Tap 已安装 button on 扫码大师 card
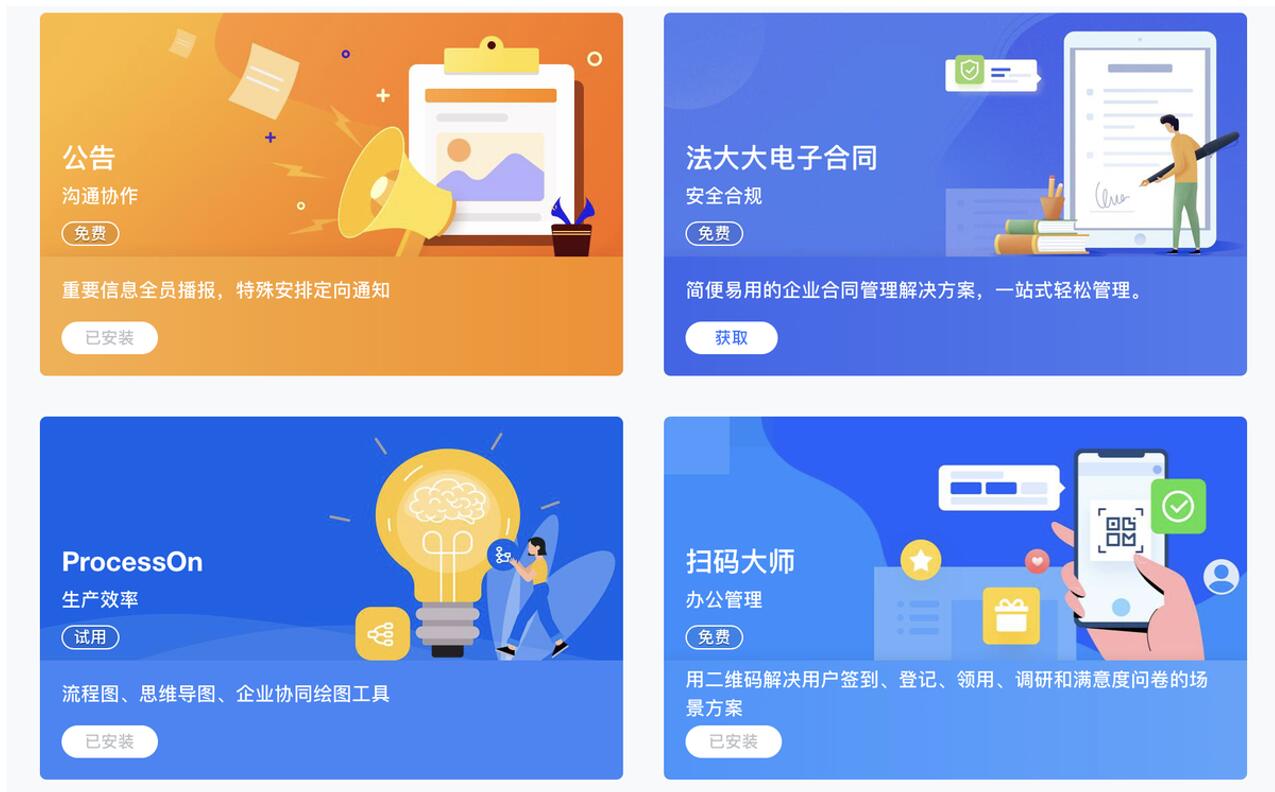This screenshot has width=1275, height=792. (x=733, y=742)
